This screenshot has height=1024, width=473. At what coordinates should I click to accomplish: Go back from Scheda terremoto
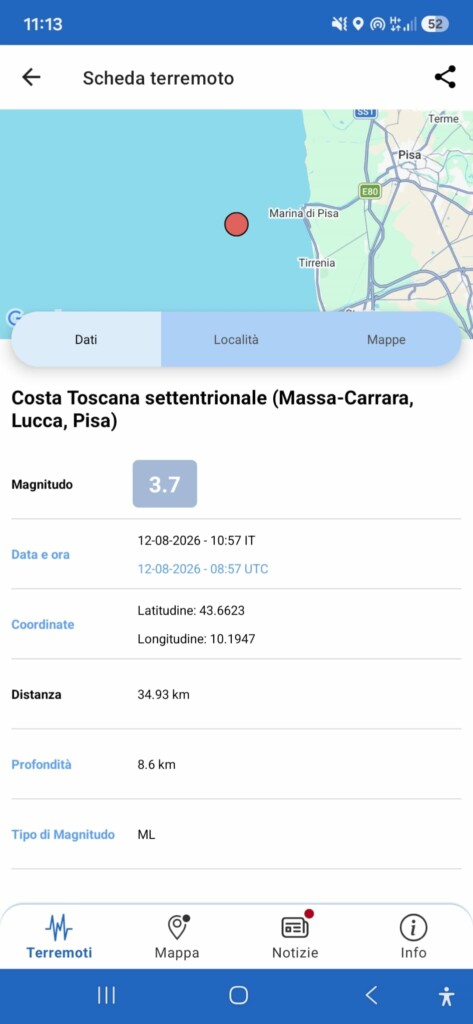(x=31, y=78)
